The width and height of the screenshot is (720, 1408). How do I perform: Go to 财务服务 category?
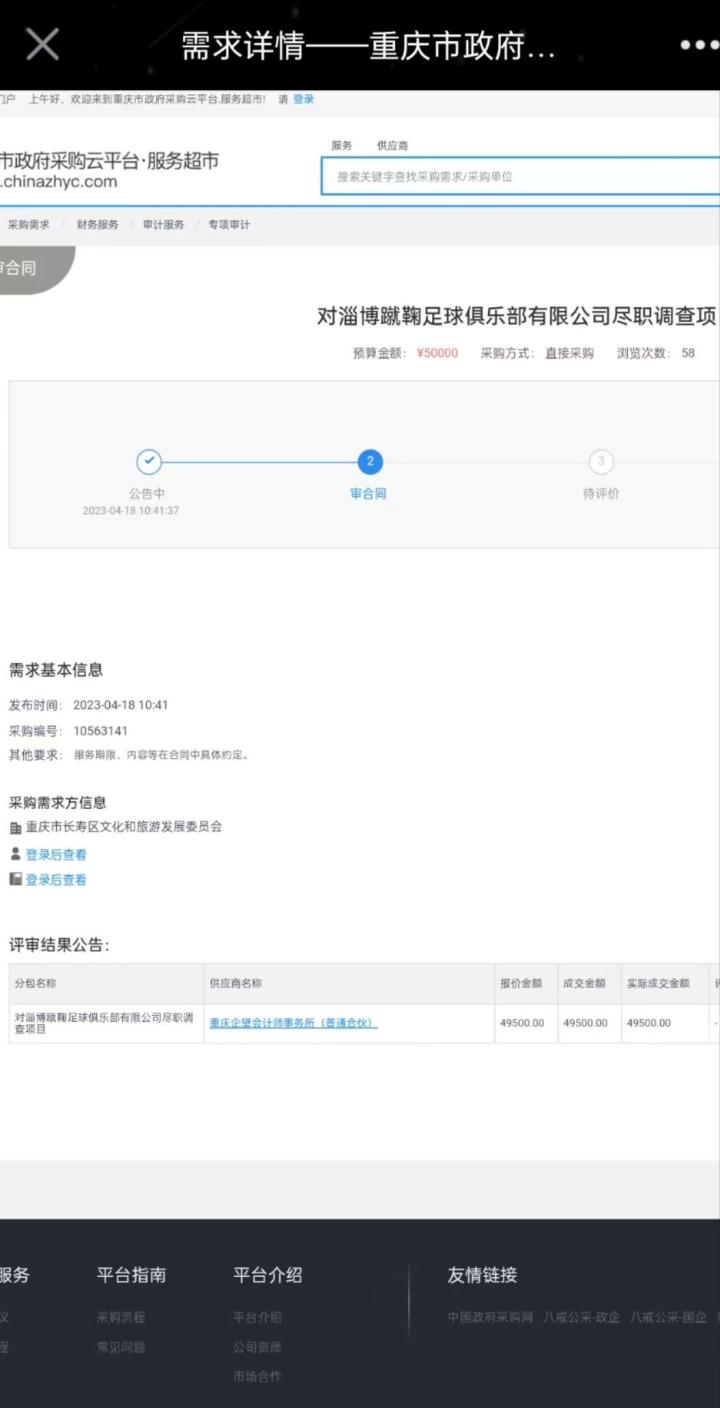point(97,225)
